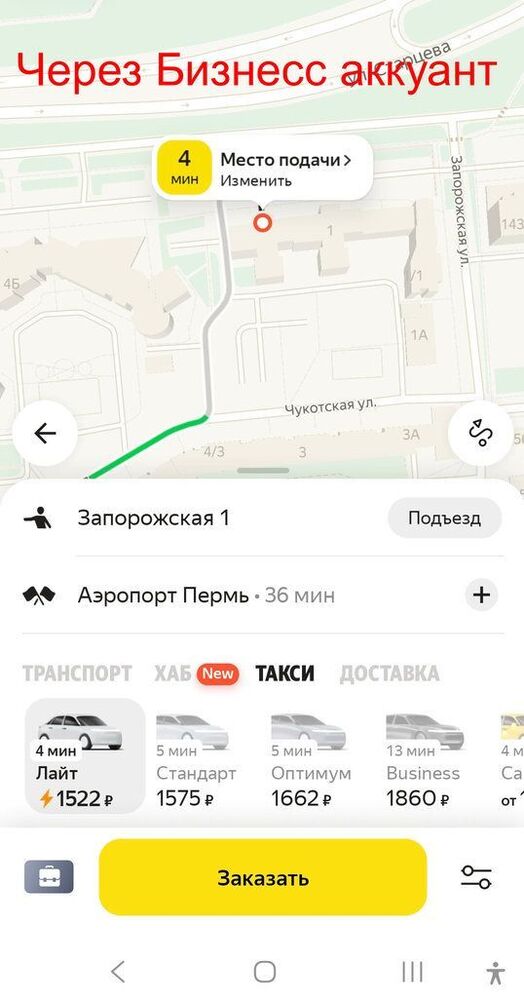Viewport: 524px width, 1000px height.
Task: Open the route overview button on map
Action: coord(480,434)
